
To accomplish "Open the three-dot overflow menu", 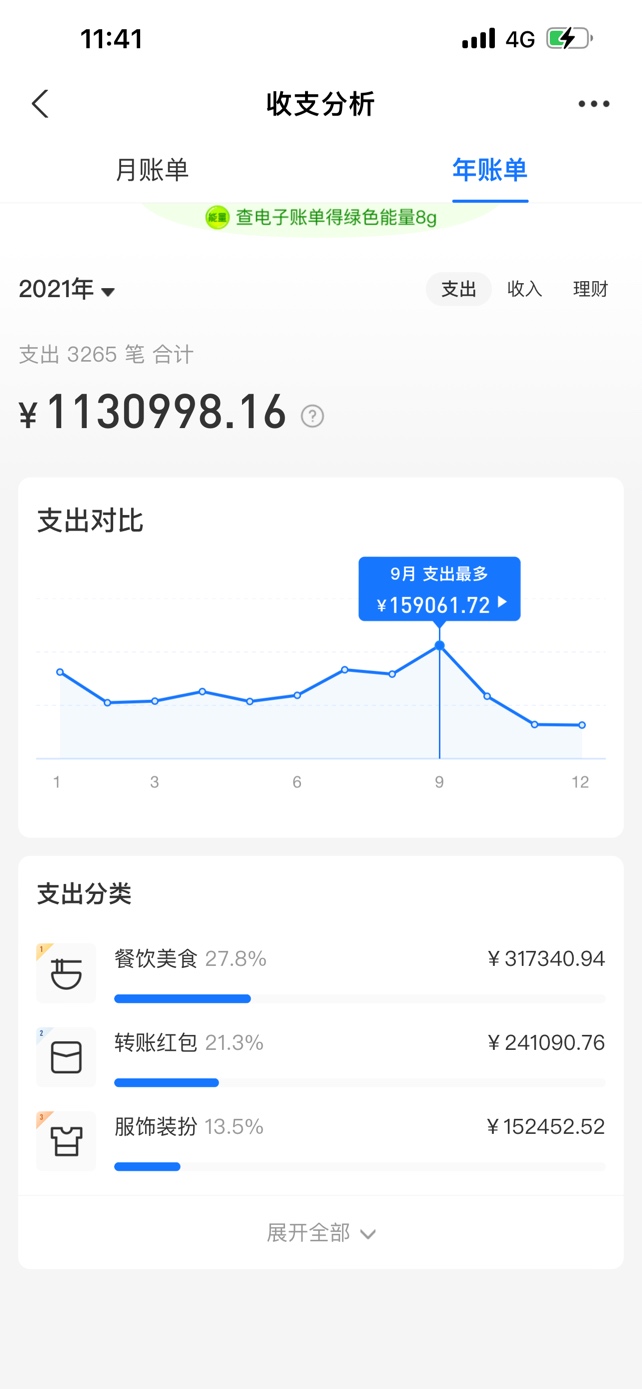I will coord(593,104).
